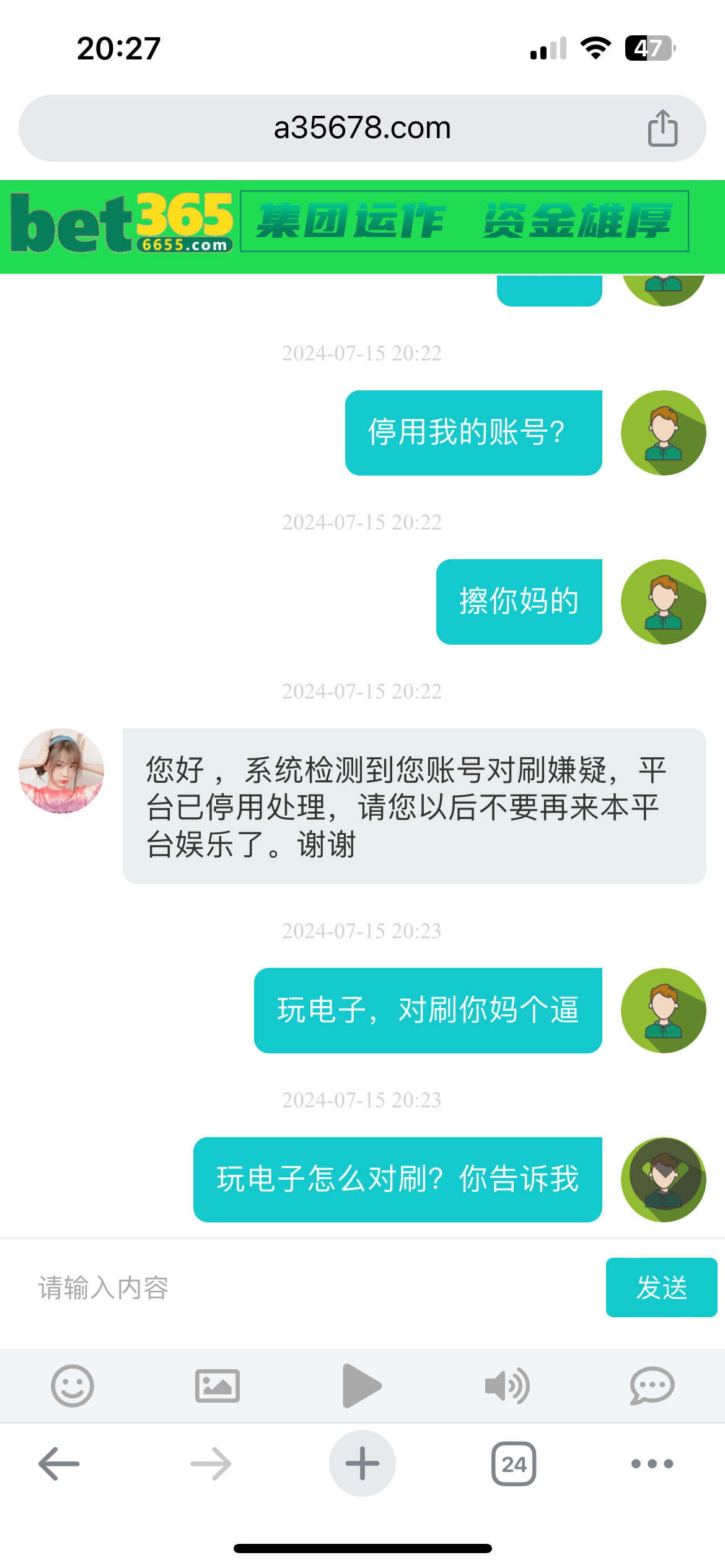This screenshot has height=1568, width=725.
Task: Open the bet365 top banner
Action: pos(362,227)
